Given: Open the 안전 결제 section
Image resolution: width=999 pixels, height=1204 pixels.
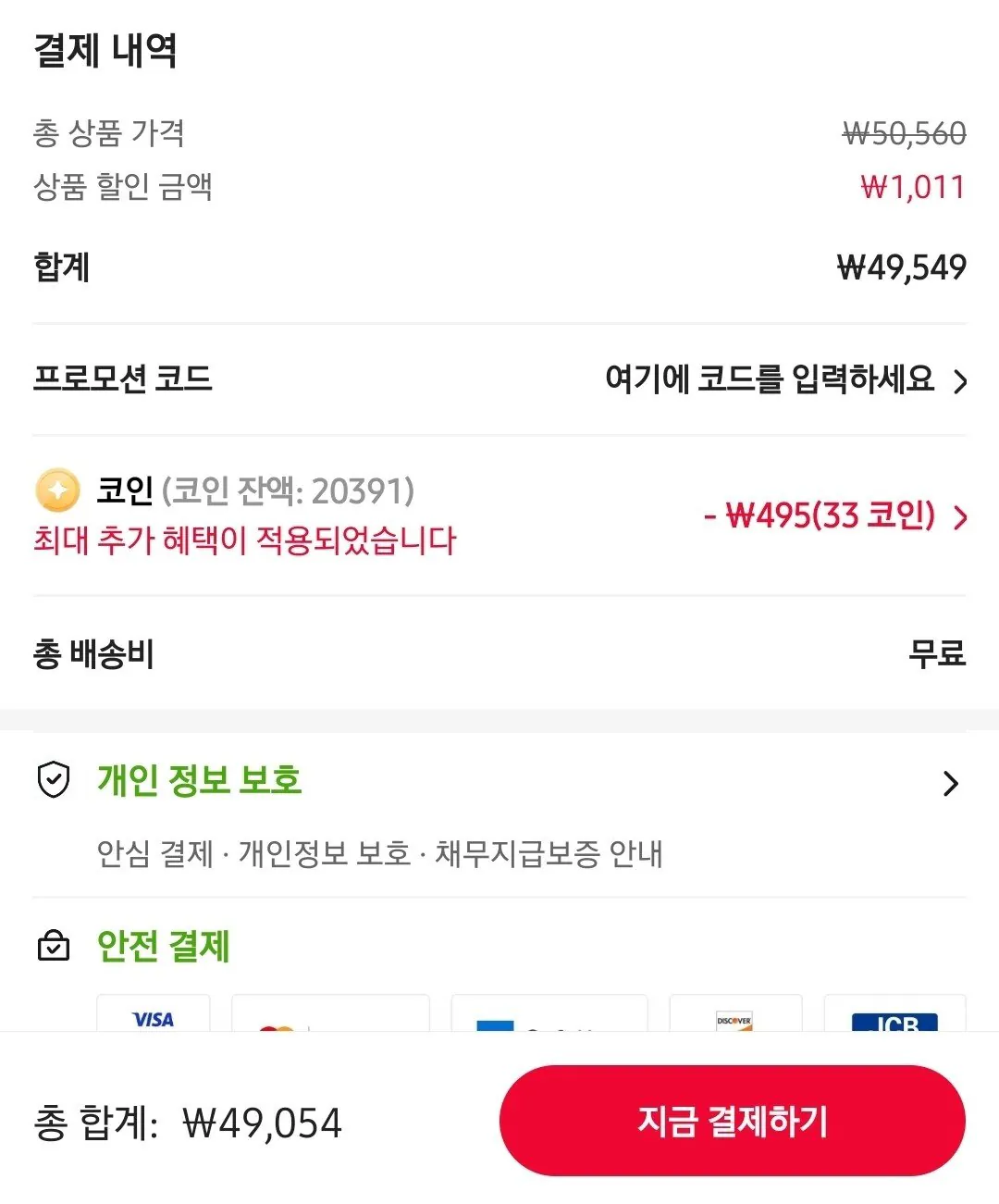Looking at the screenshot, I should point(166,945).
